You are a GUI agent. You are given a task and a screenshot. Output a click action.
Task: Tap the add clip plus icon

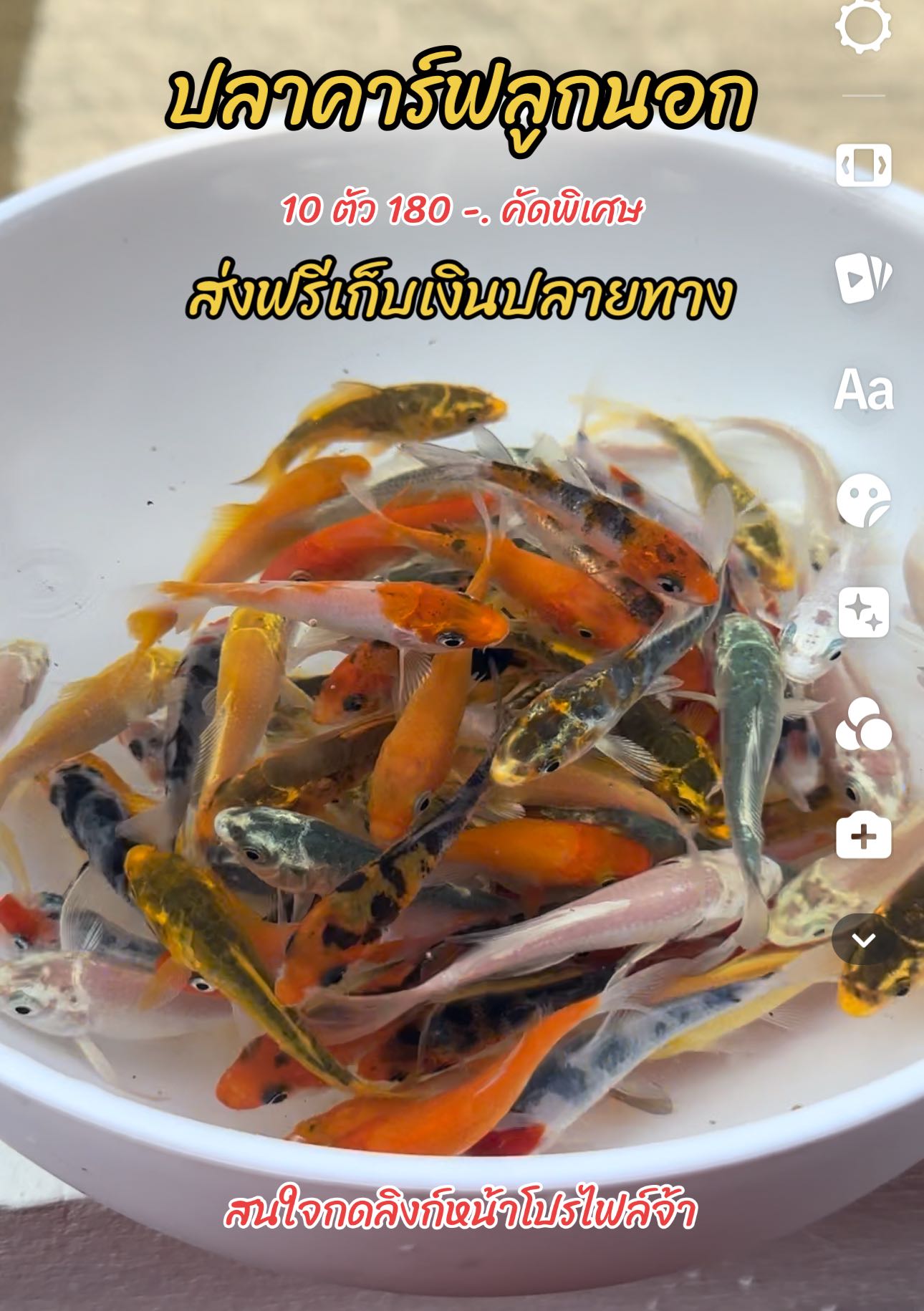pyautogui.click(x=864, y=836)
